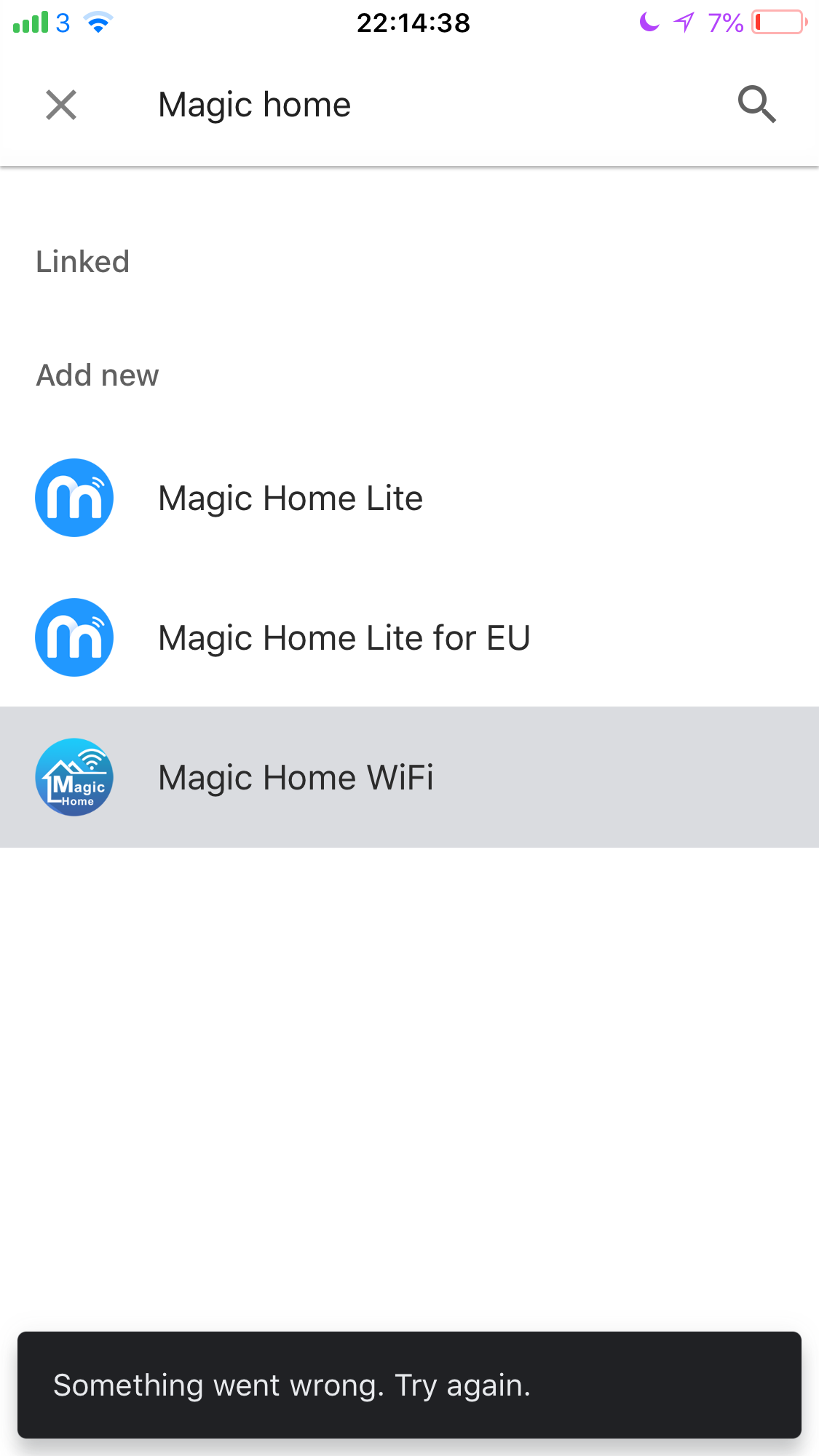
Task: Tap the clock showing 22:14:38
Action: point(413,23)
